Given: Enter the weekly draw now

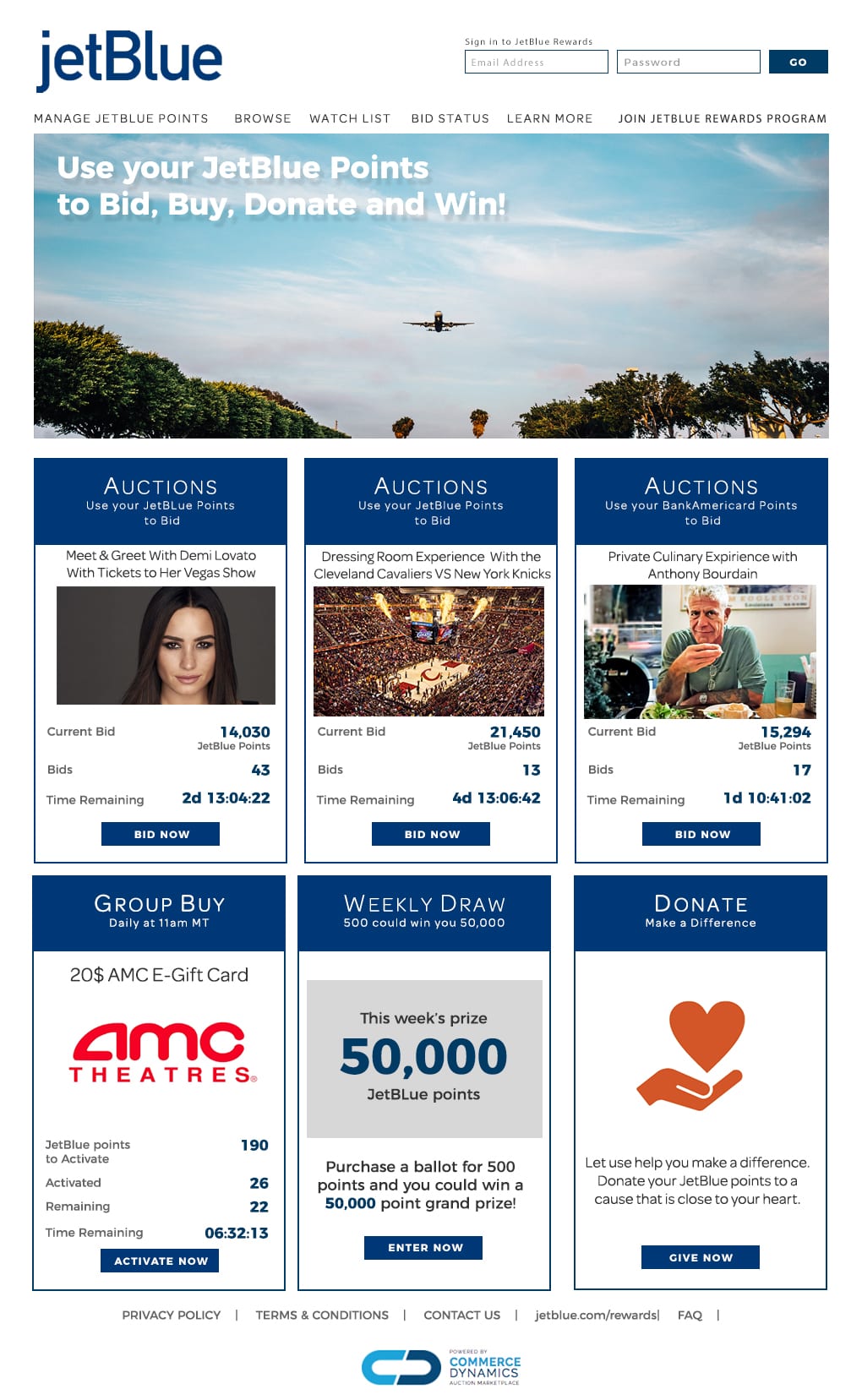Looking at the screenshot, I should coord(423,1247).
